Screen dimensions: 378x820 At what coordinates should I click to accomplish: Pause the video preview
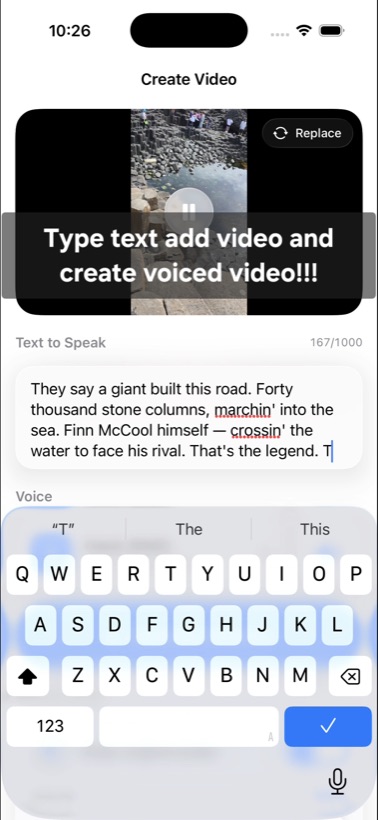(x=189, y=211)
